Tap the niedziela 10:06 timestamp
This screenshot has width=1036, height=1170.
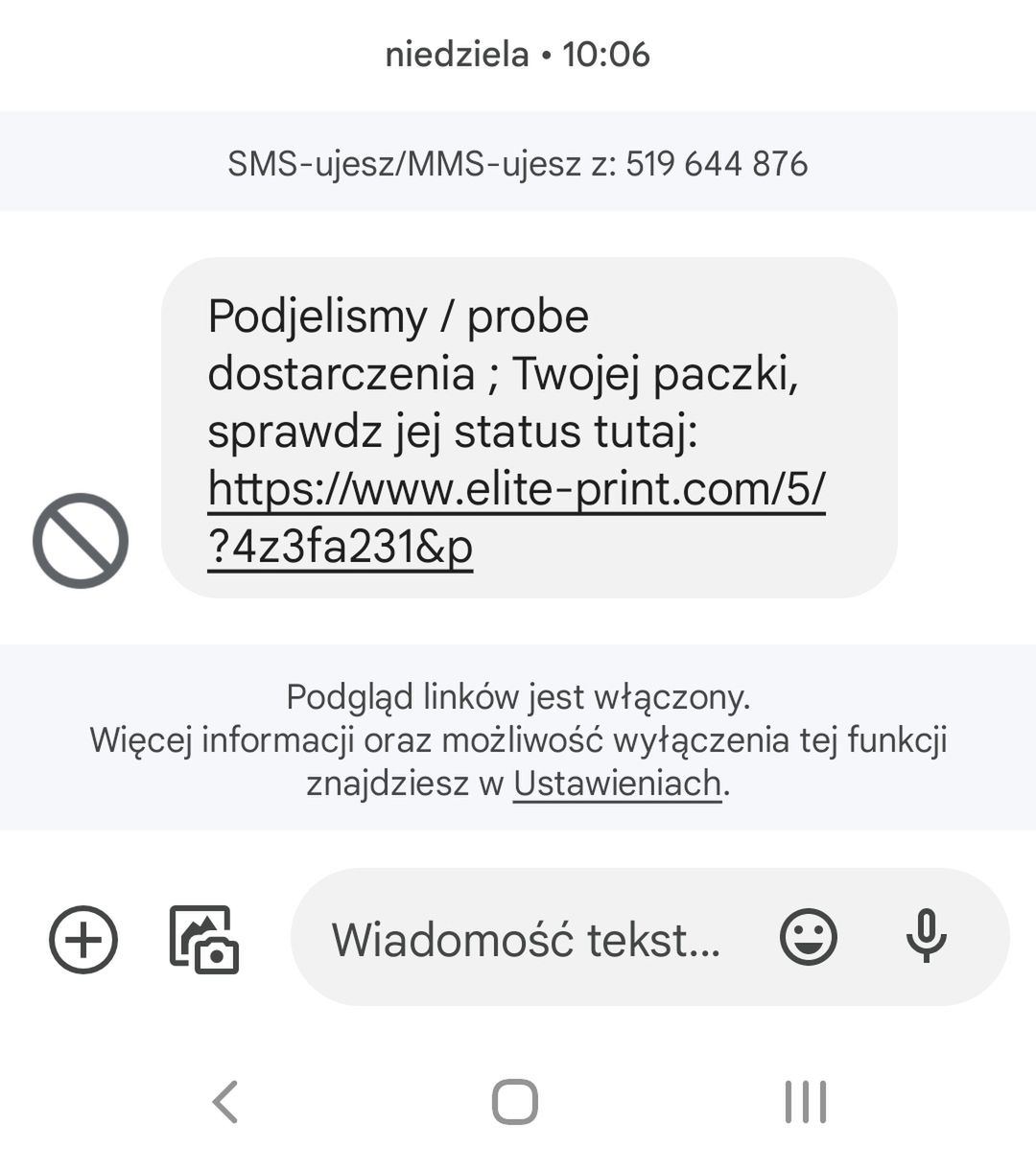[x=518, y=55]
